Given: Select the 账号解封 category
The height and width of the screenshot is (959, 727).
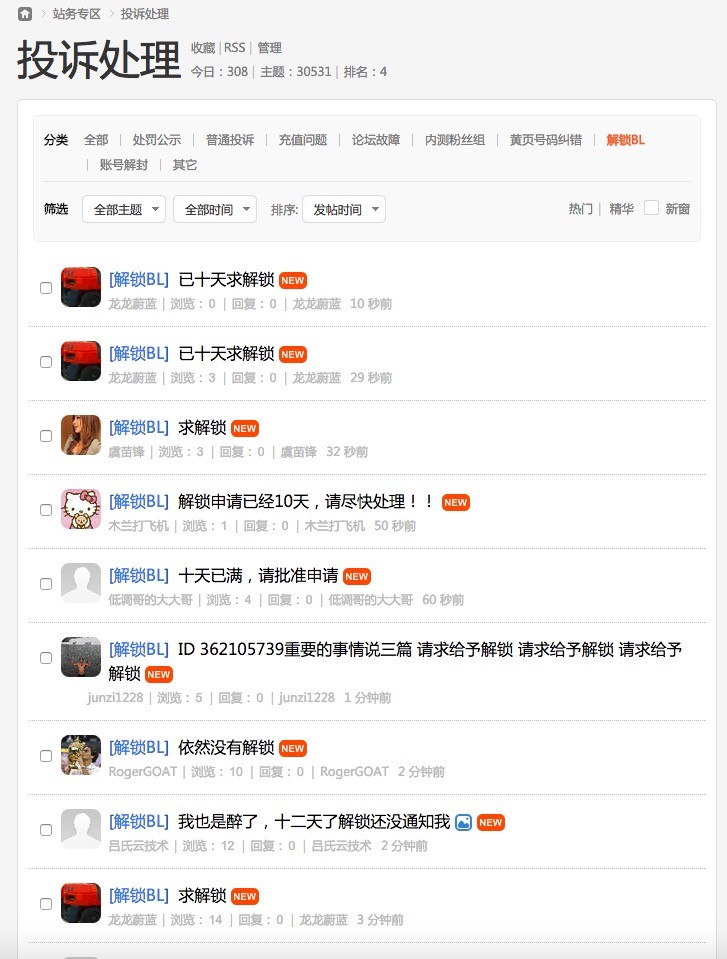Looking at the screenshot, I should 124,165.
